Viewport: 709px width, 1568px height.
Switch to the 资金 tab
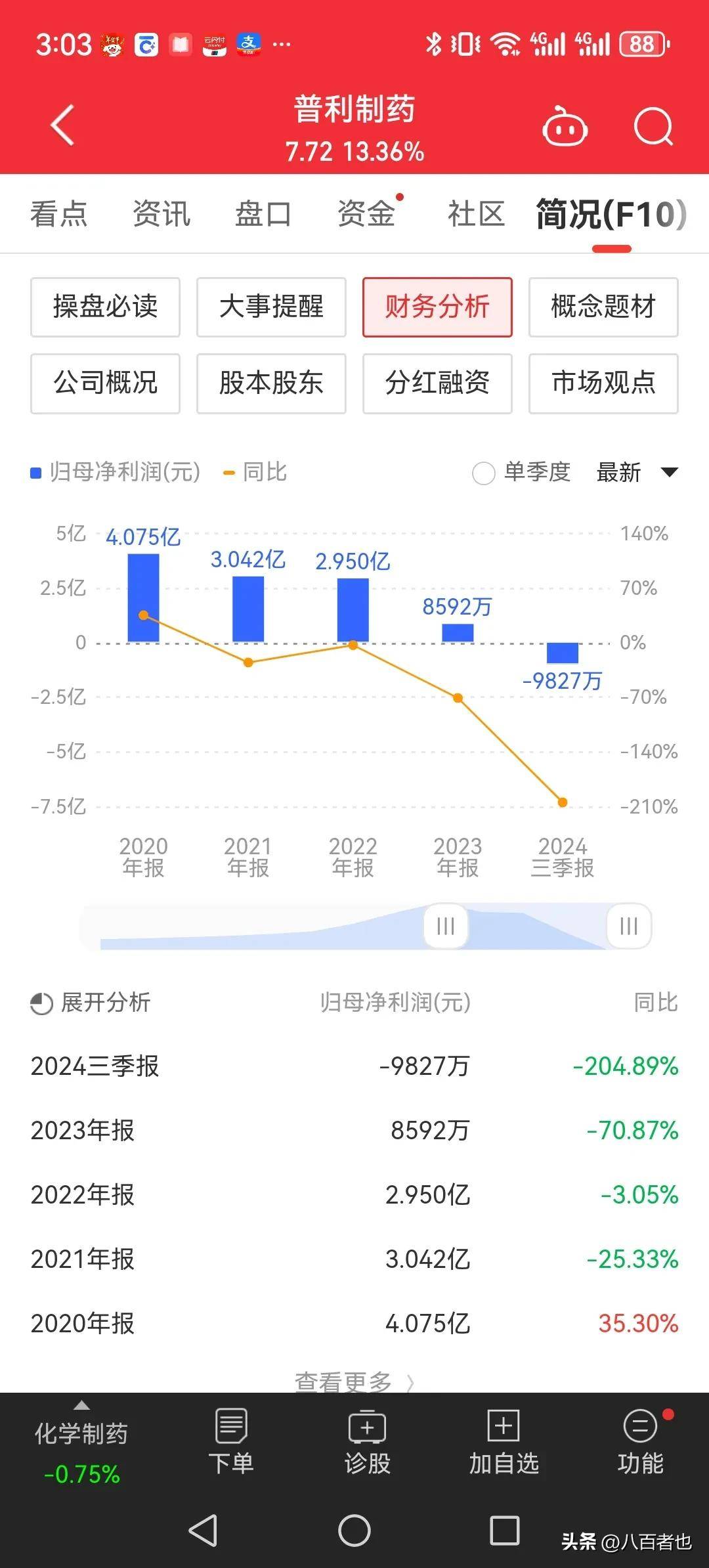365,214
